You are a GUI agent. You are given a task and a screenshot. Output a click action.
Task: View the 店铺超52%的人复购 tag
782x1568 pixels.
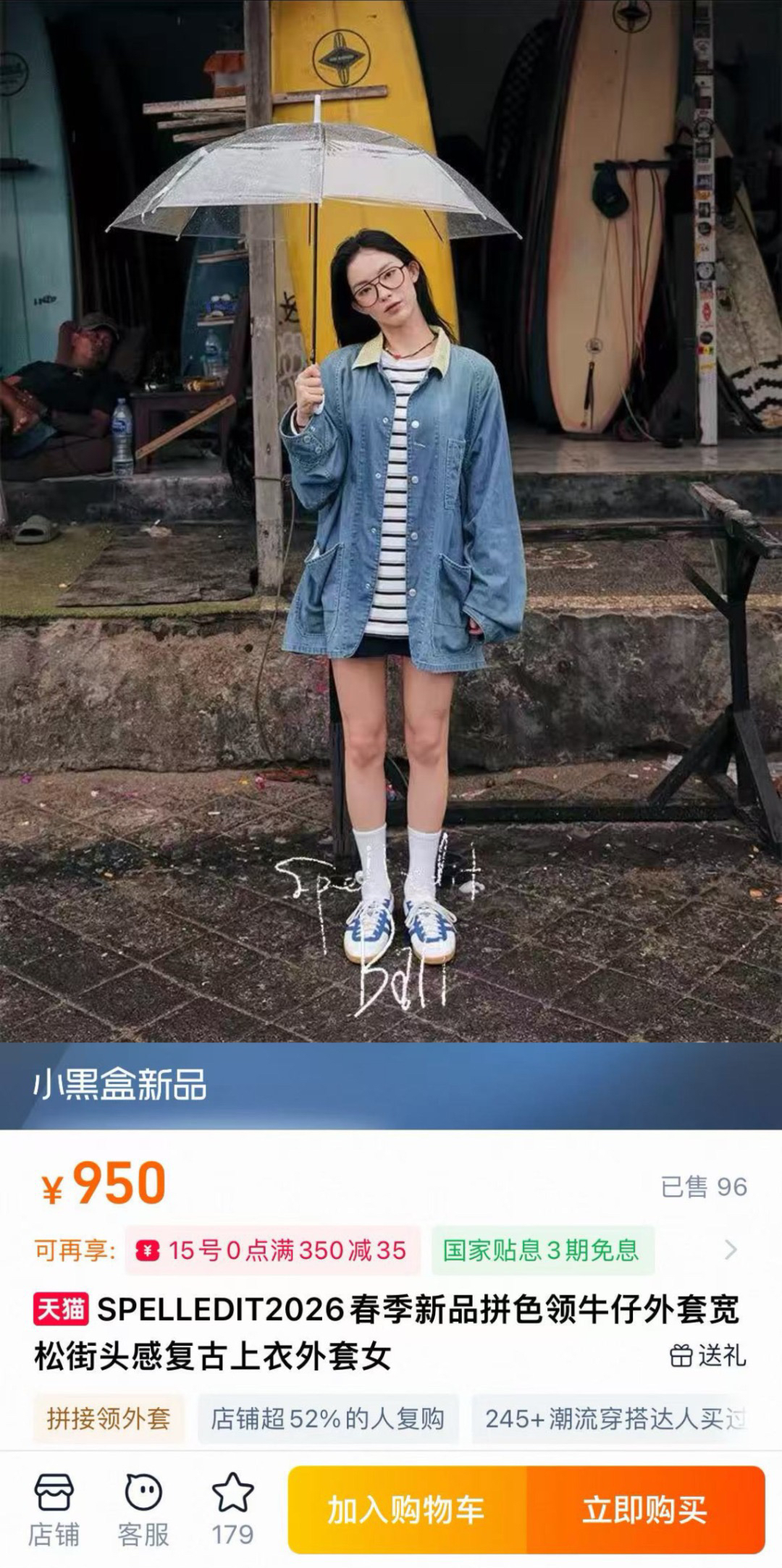[328, 1419]
